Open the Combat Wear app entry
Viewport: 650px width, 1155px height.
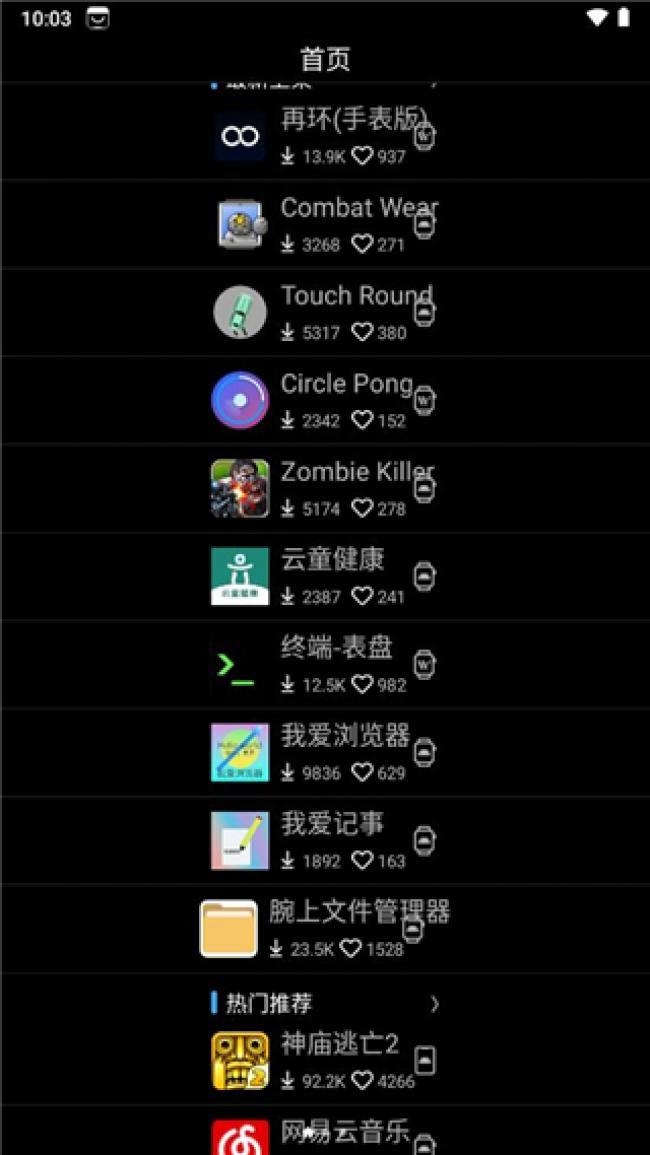pos(325,224)
